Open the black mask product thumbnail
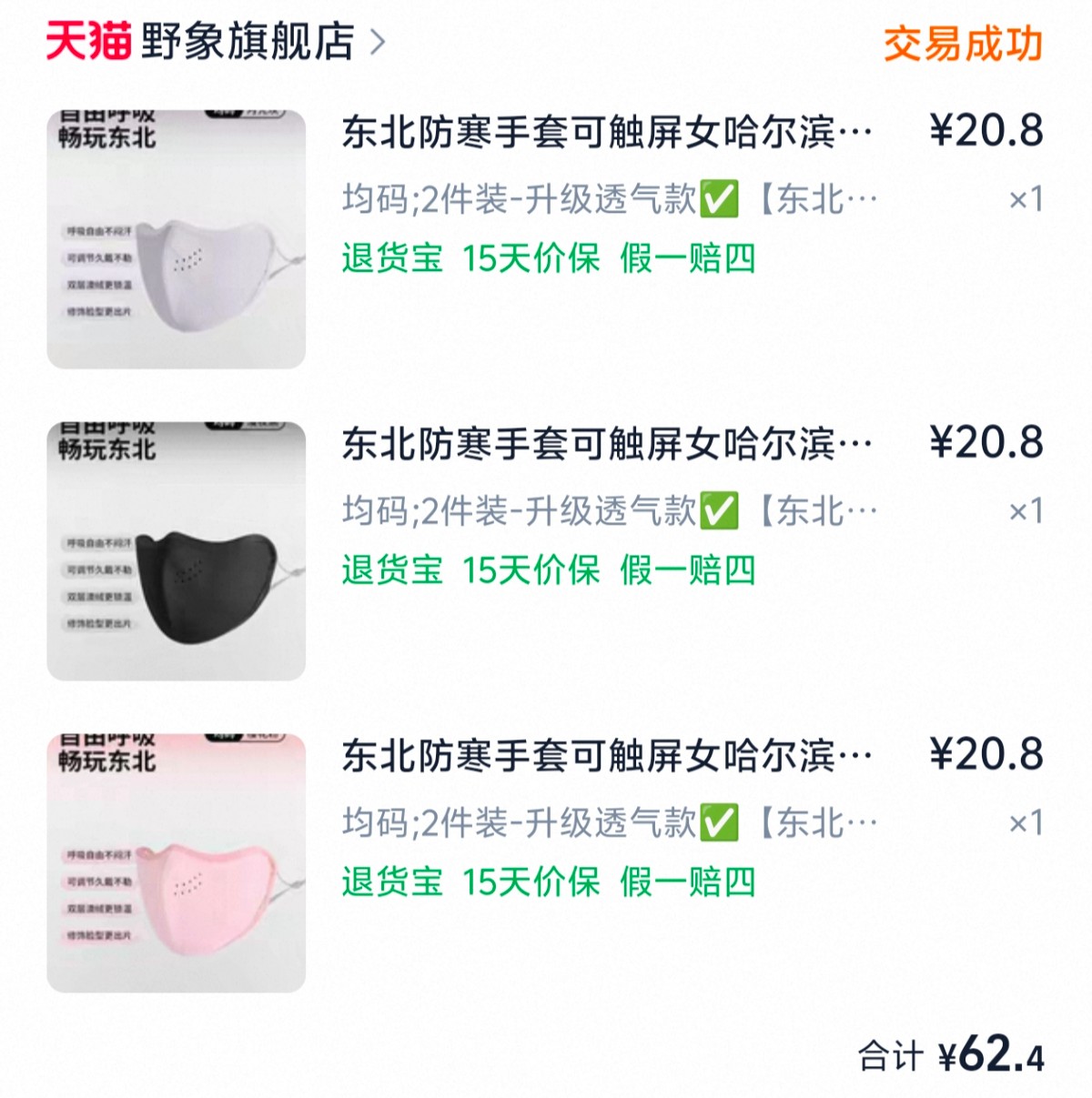The height and width of the screenshot is (1098, 1092). coord(177,551)
